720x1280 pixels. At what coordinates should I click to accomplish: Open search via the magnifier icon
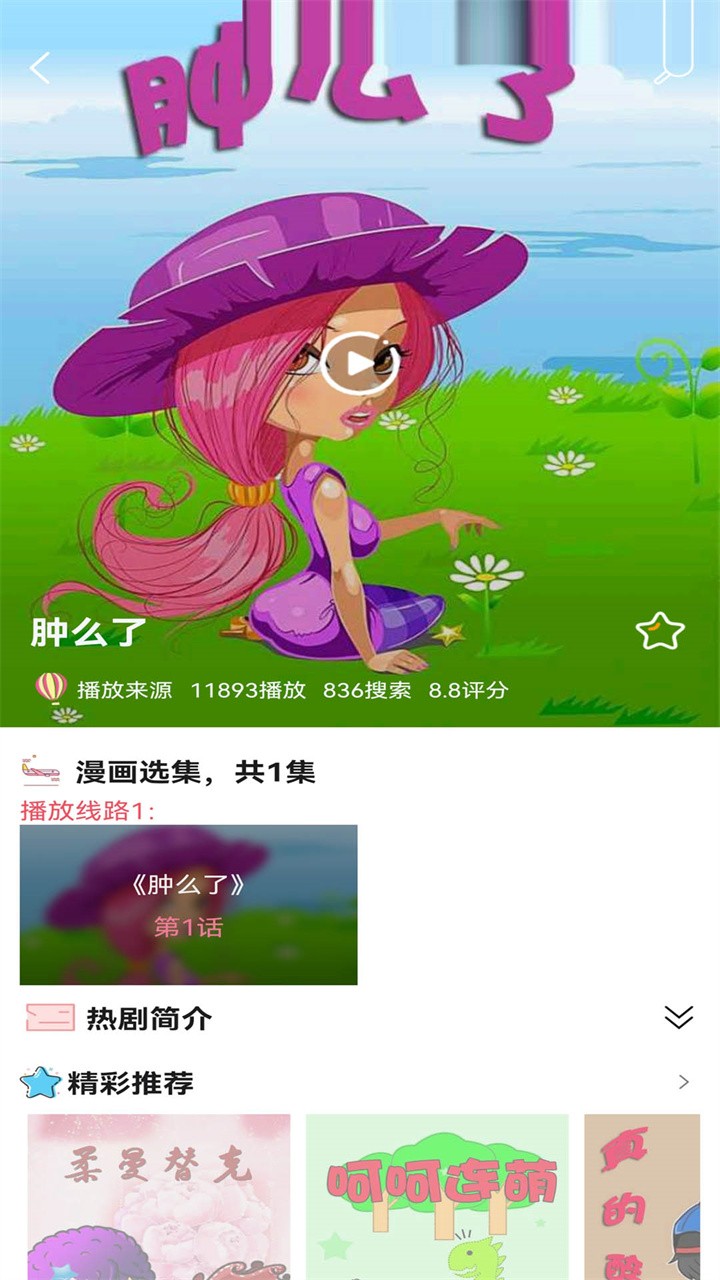click(673, 62)
